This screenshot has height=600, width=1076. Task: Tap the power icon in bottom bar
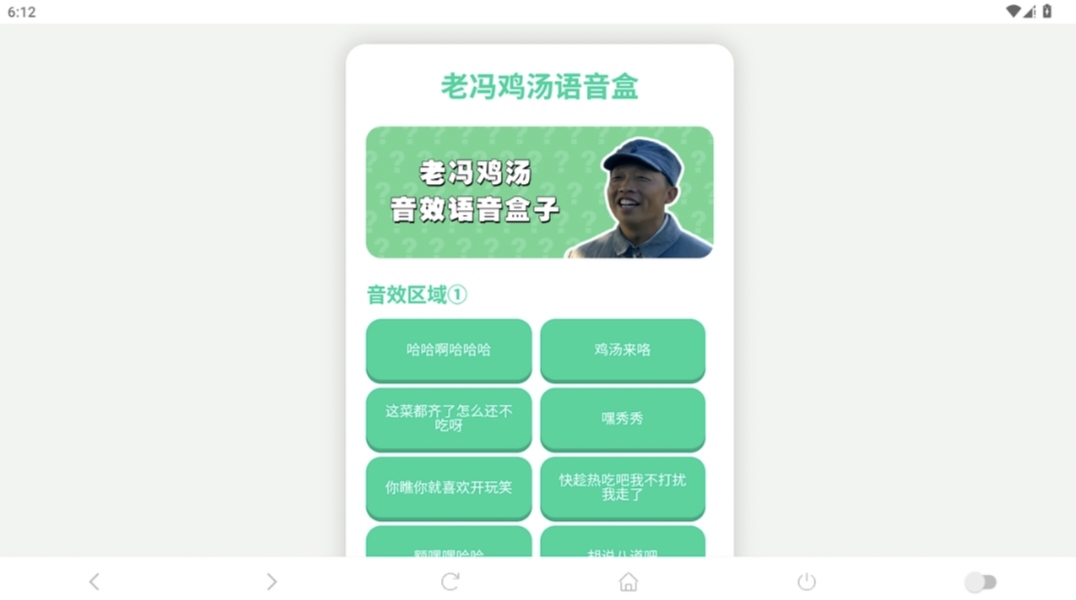click(x=806, y=581)
